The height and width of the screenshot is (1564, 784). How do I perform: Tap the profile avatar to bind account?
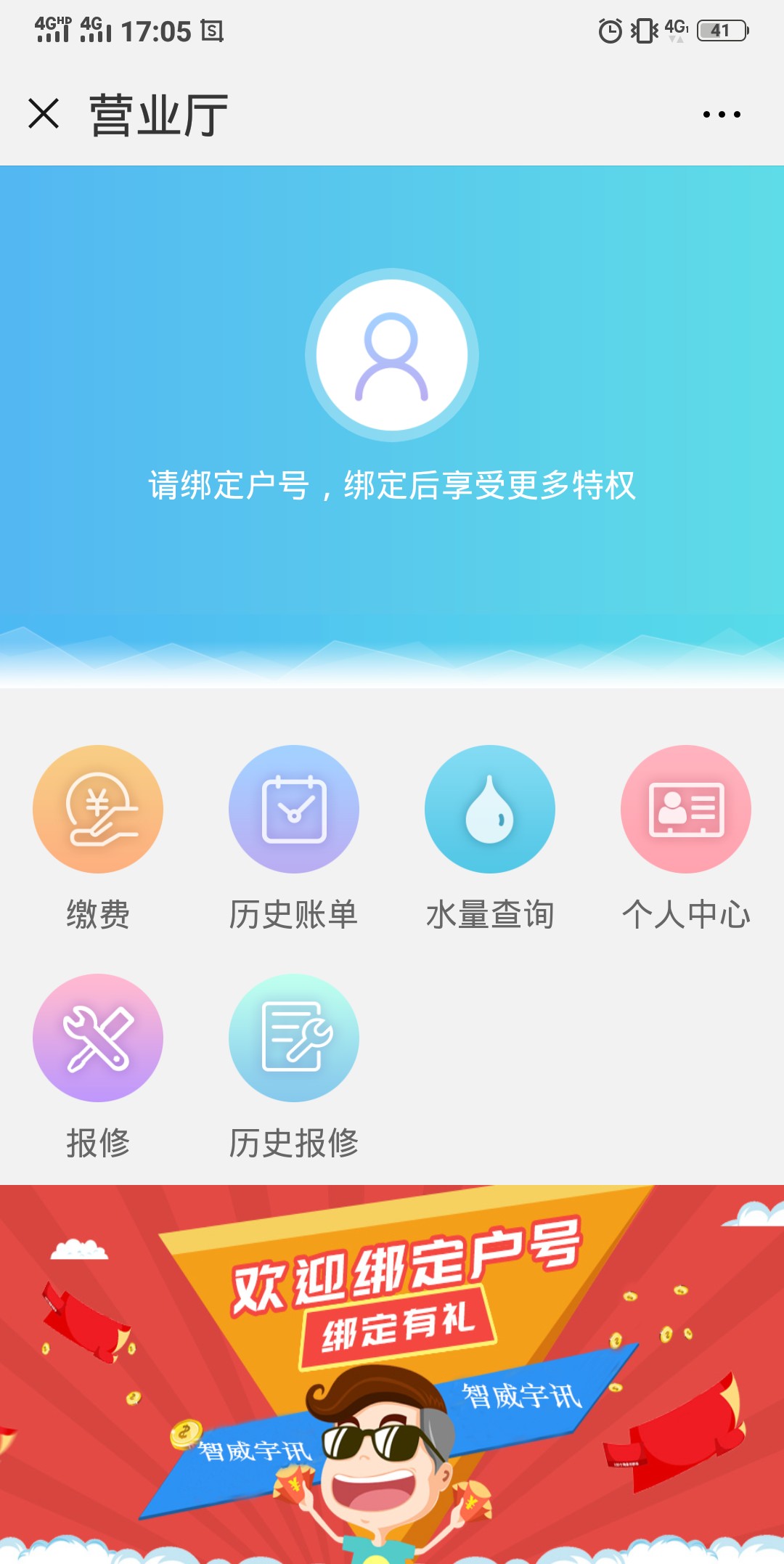click(x=392, y=355)
